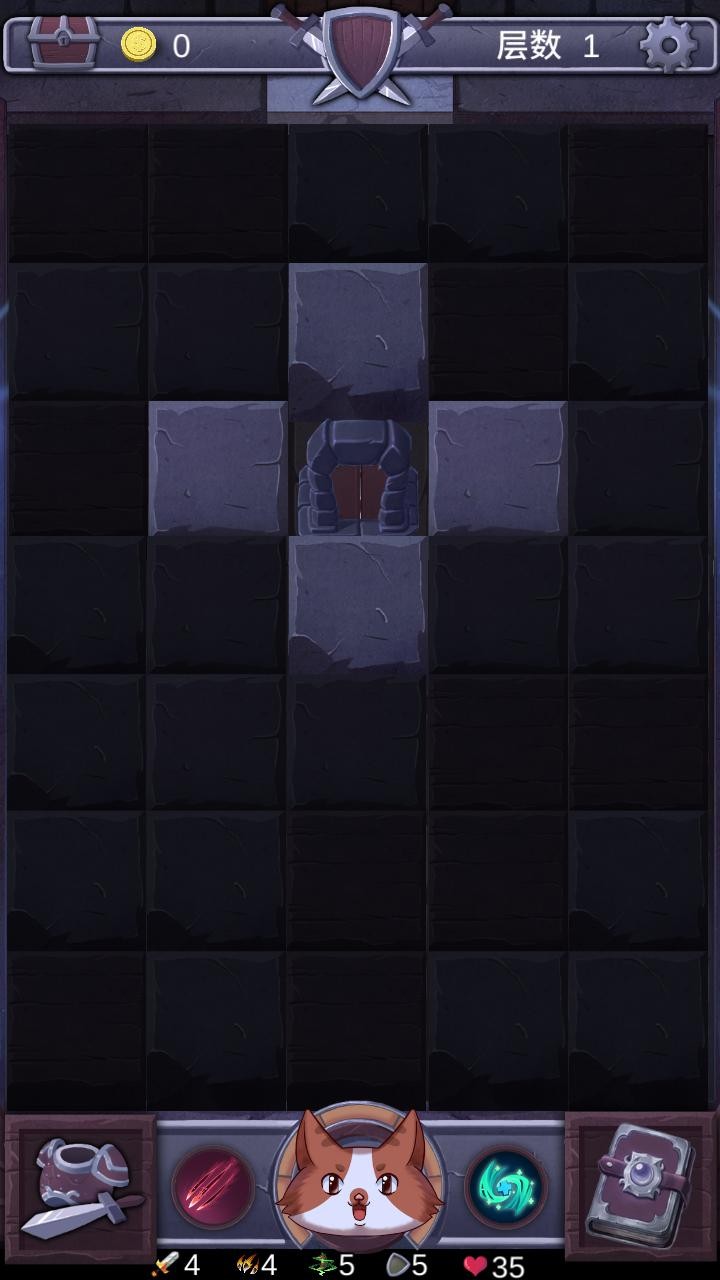Activate the teal vortex skill
720x1280 pixels.
coord(506,1187)
